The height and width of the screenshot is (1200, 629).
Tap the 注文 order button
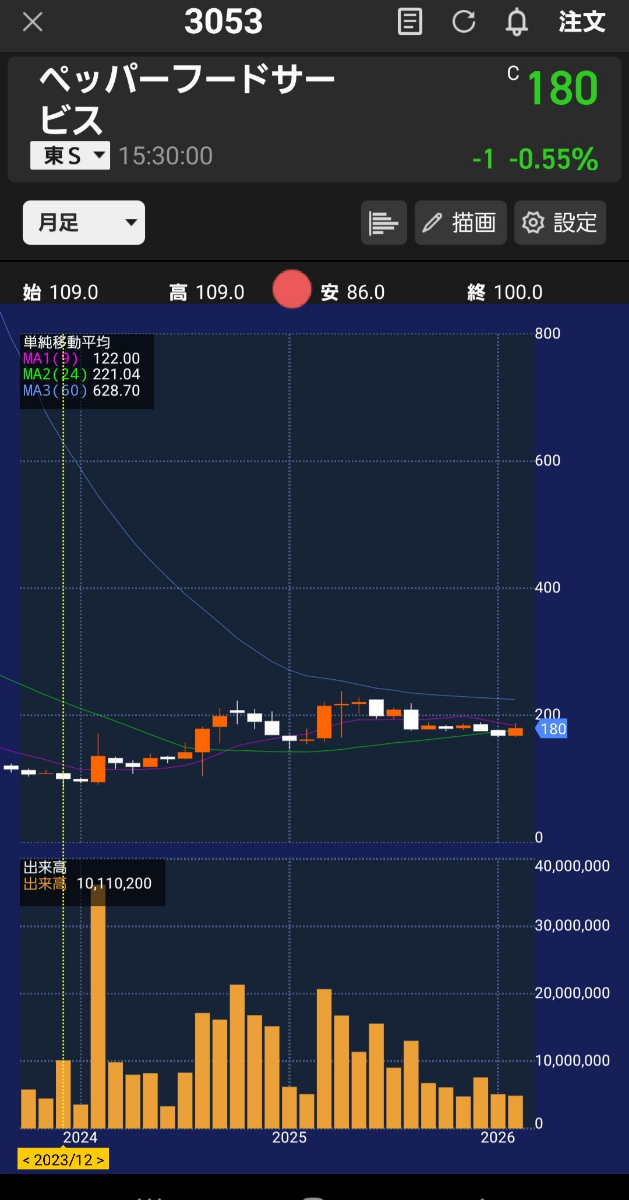582,22
